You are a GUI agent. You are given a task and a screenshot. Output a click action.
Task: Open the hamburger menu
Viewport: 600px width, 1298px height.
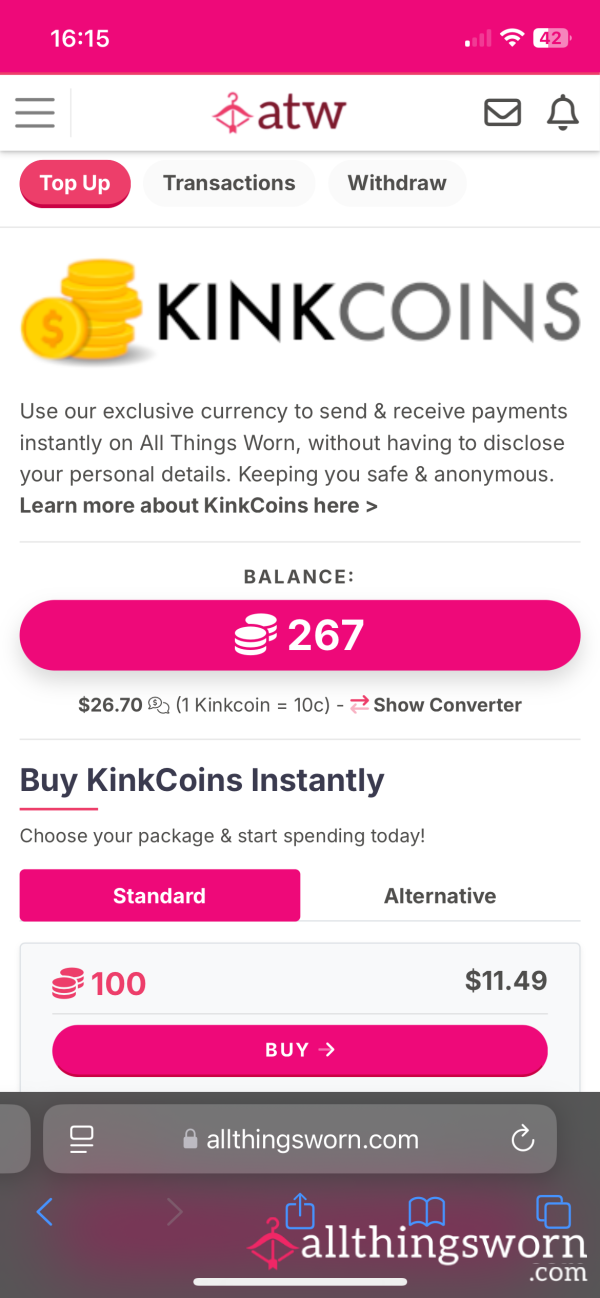pos(35,112)
